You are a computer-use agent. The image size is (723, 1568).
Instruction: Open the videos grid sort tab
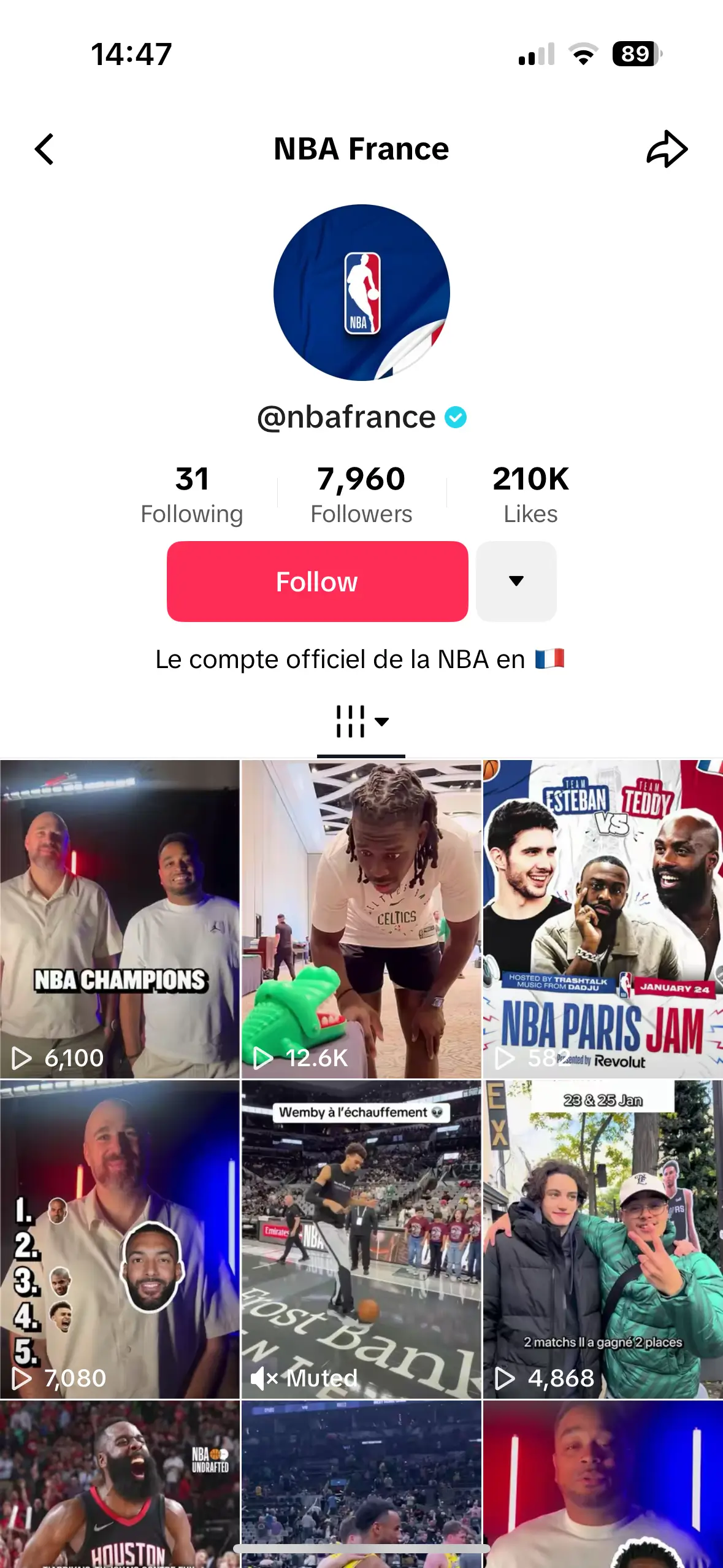[x=361, y=721]
